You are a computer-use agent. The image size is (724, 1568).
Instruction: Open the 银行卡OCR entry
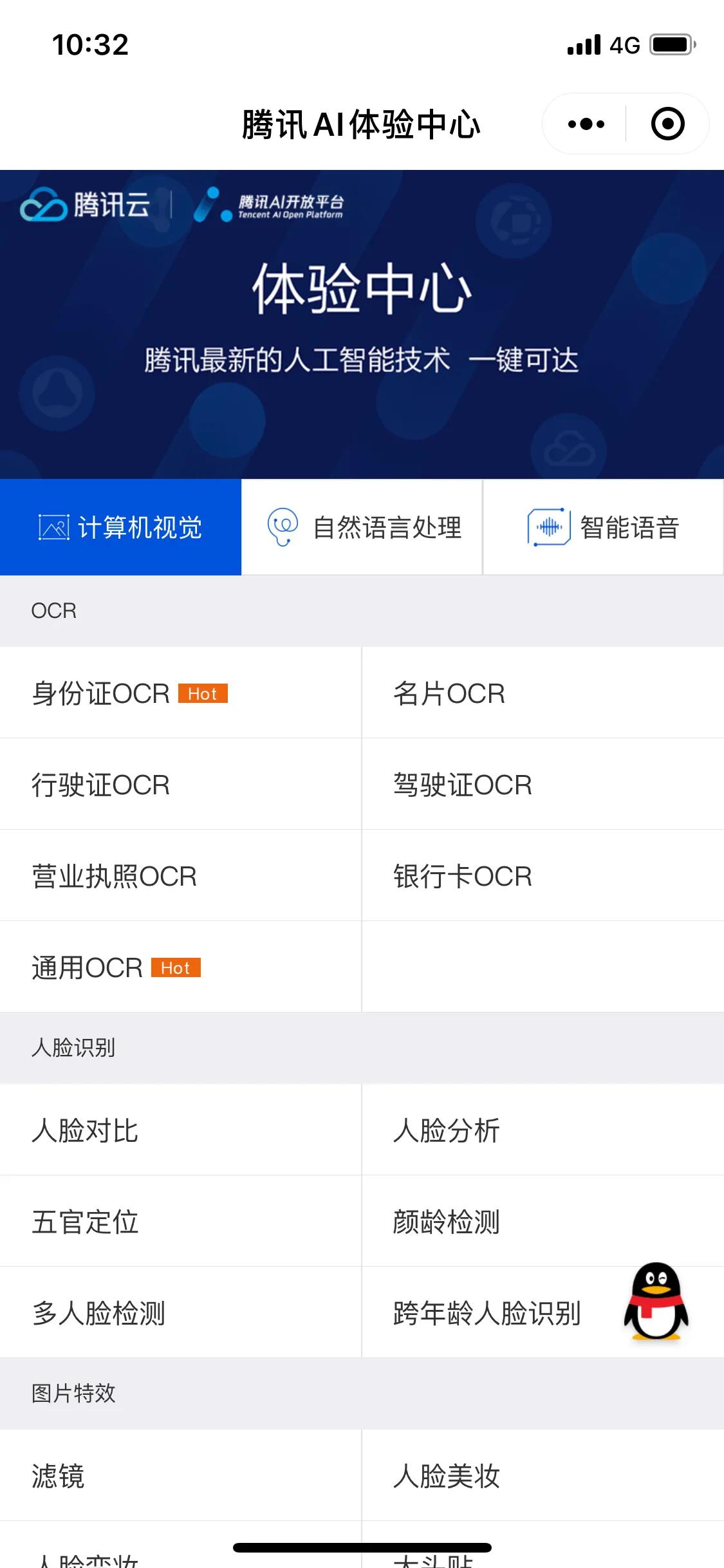coord(461,875)
